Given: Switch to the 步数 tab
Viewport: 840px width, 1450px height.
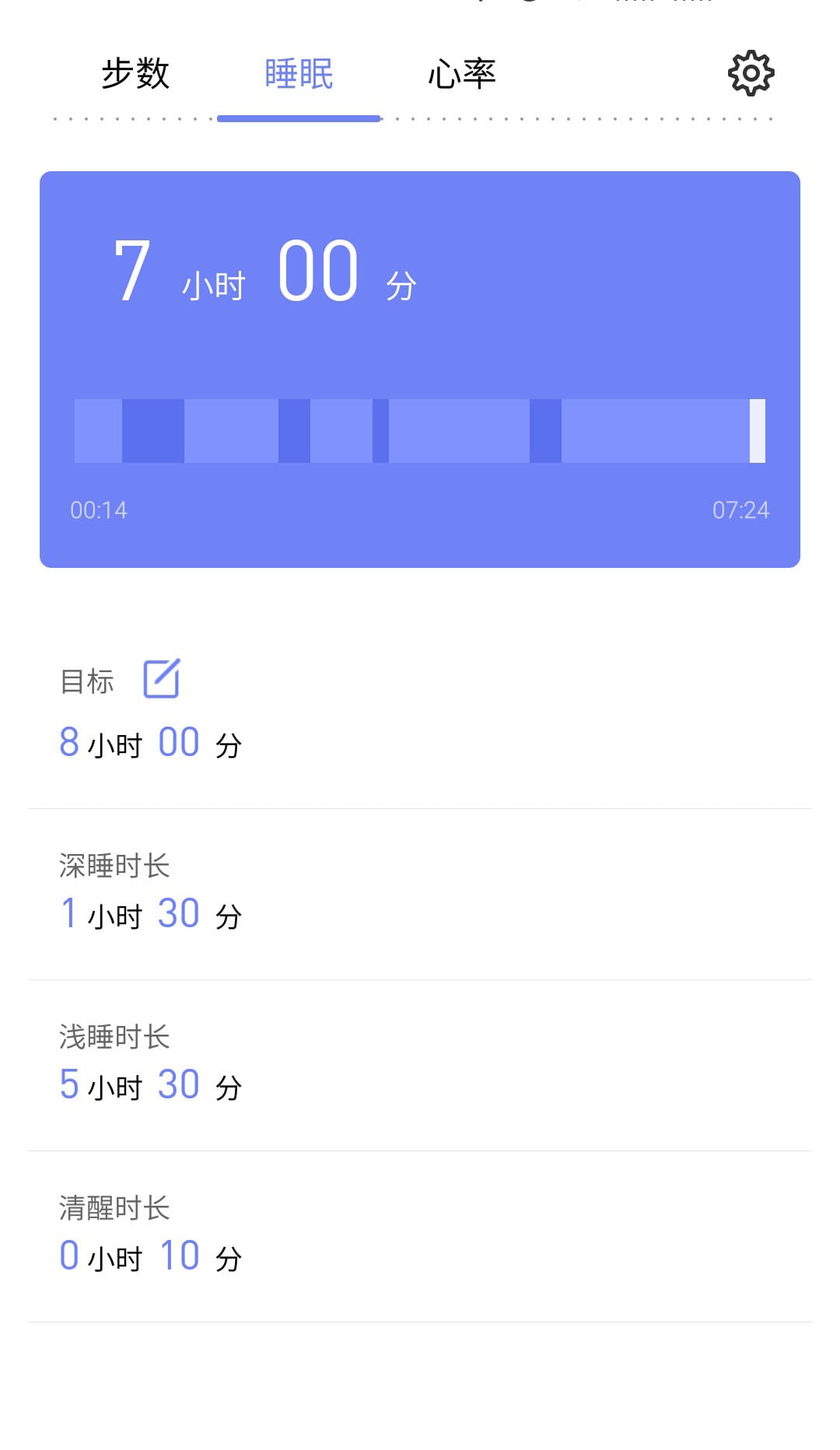Looking at the screenshot, I should click(136, 74).
